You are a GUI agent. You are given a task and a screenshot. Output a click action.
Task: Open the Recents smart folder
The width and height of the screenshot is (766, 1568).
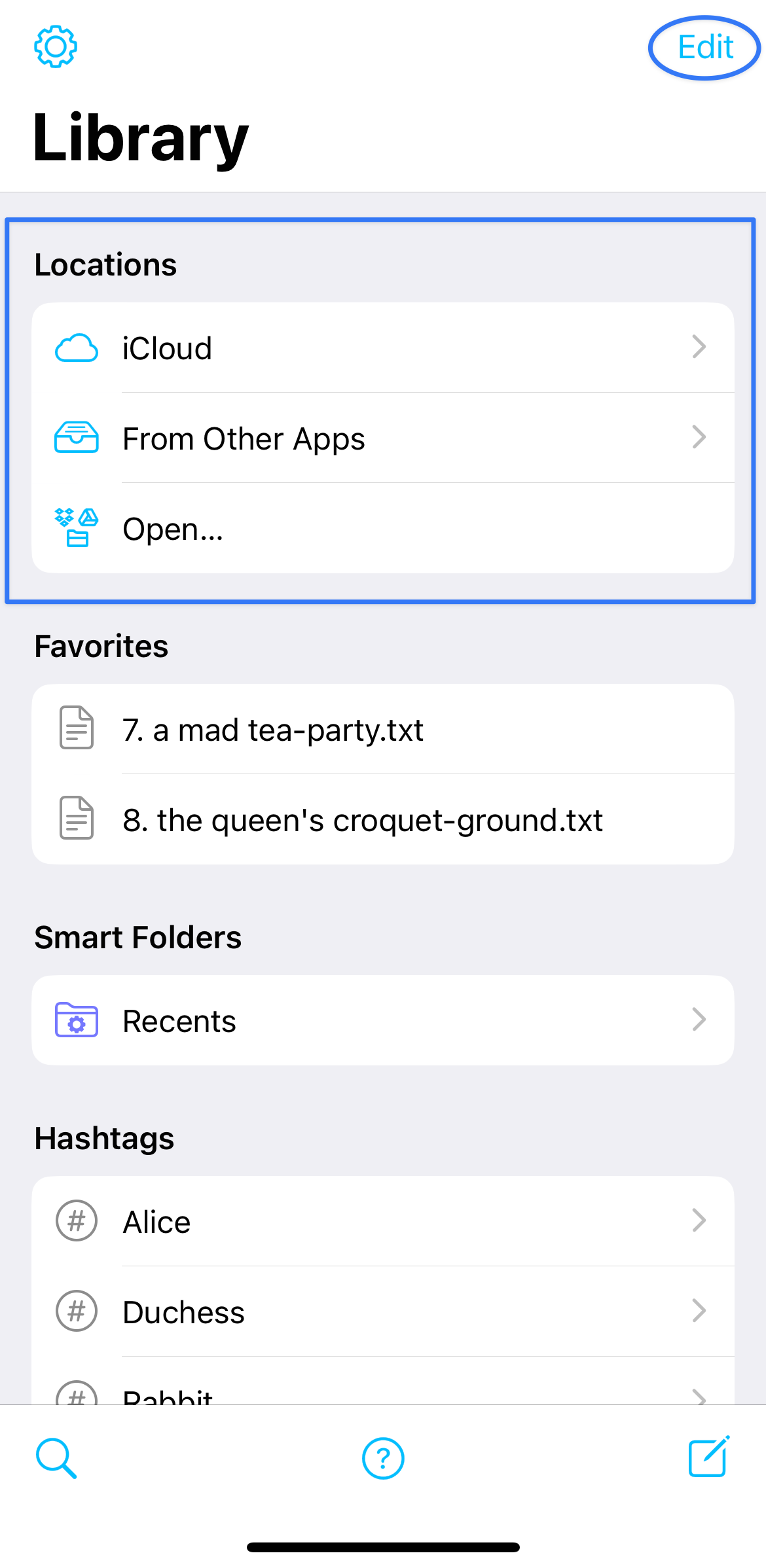(382, 1020)
